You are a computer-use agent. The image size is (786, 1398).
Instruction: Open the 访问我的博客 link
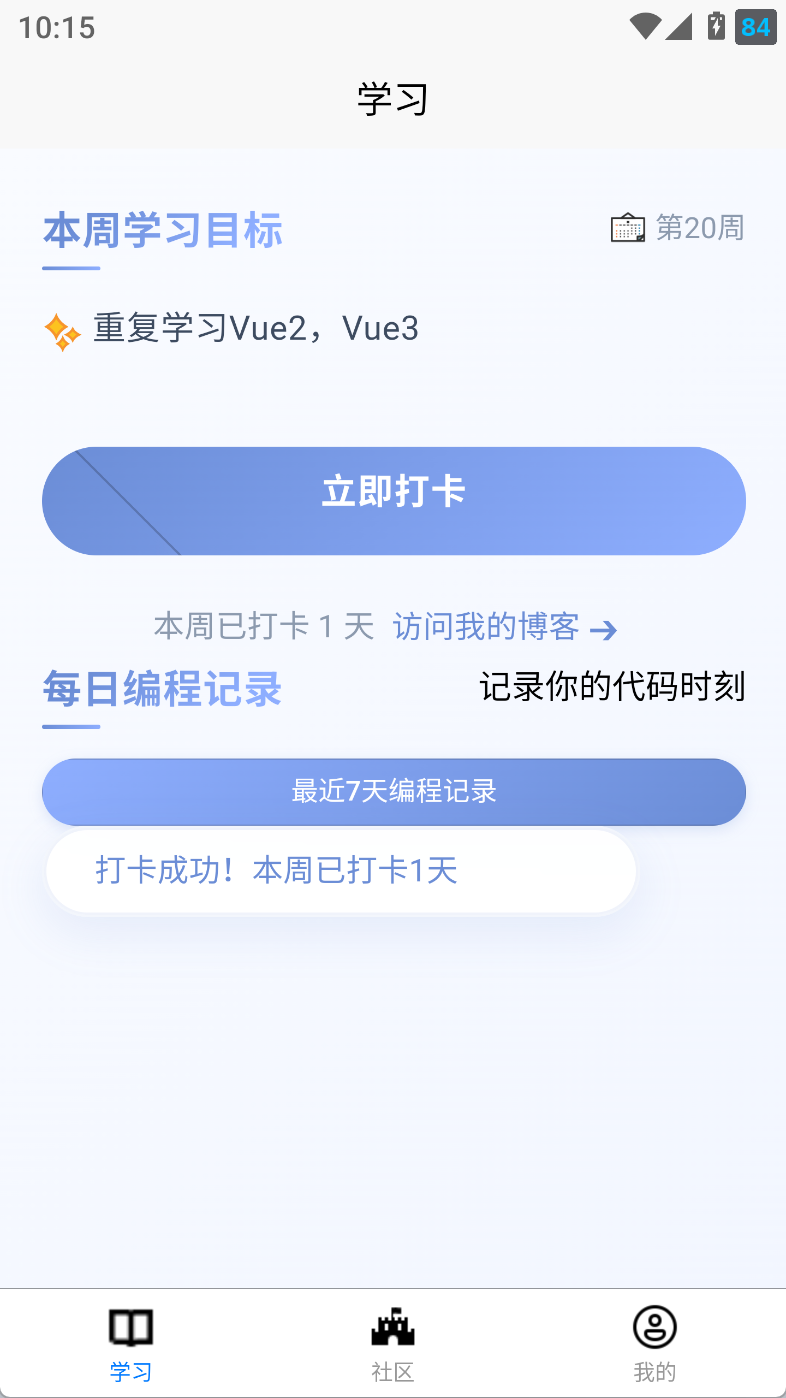point(504,628)
